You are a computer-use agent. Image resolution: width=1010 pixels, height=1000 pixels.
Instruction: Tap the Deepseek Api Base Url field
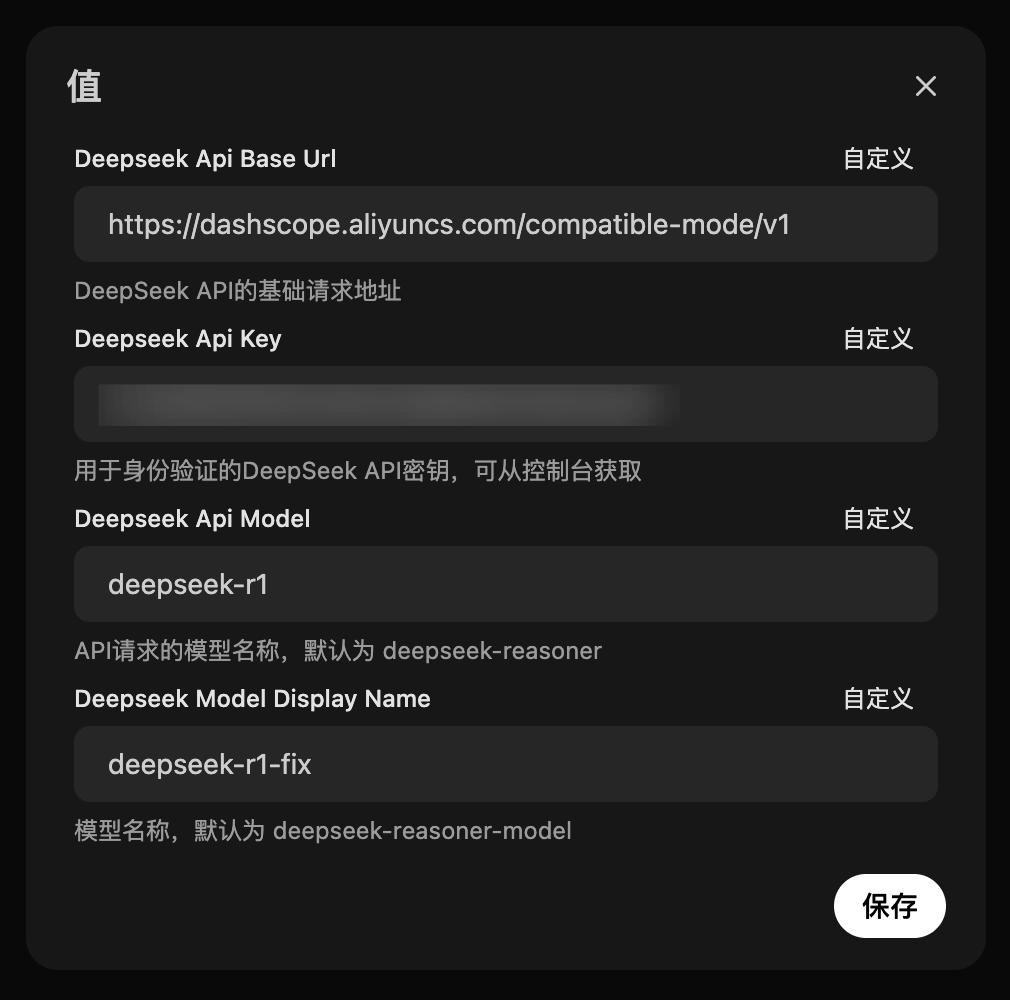pos(505,224)
